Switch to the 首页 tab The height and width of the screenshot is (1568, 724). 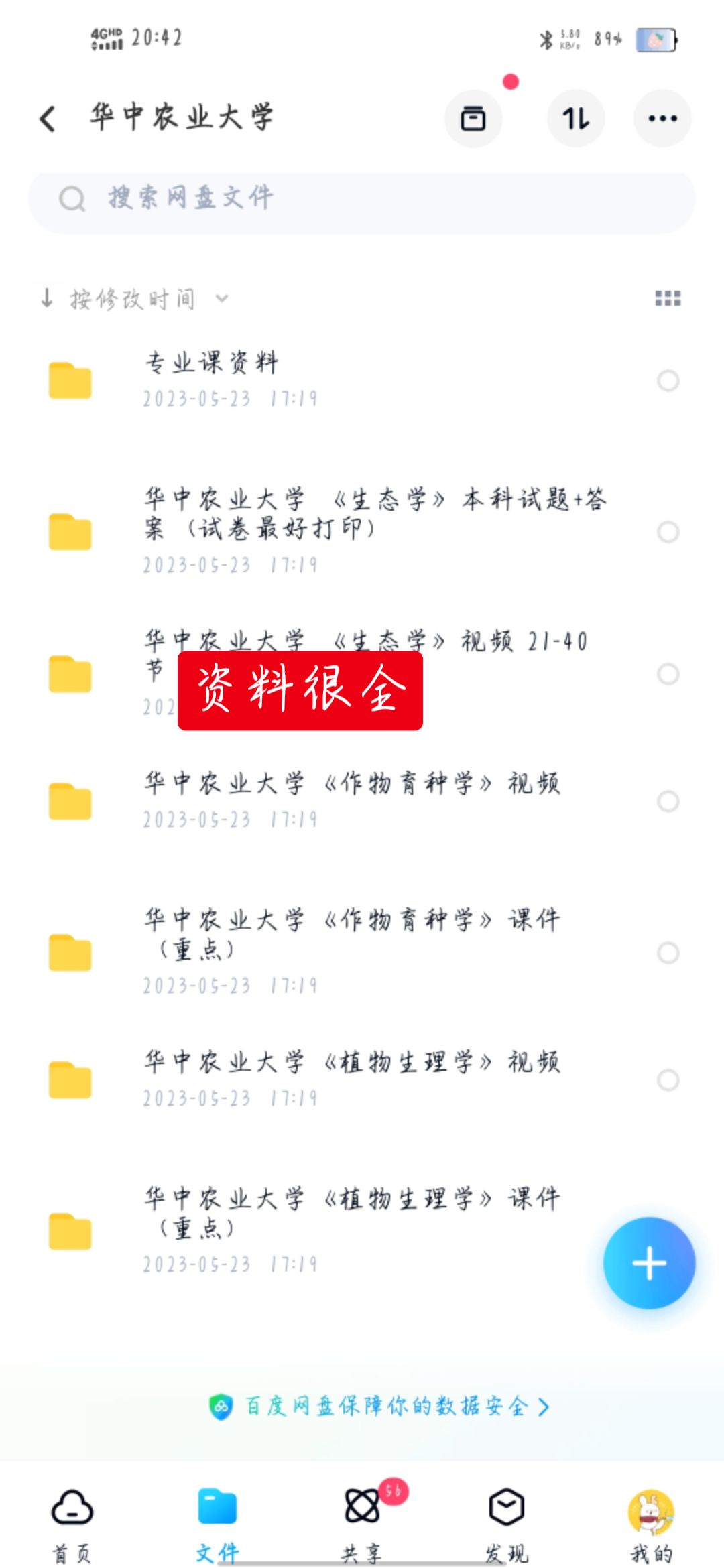72,1522
